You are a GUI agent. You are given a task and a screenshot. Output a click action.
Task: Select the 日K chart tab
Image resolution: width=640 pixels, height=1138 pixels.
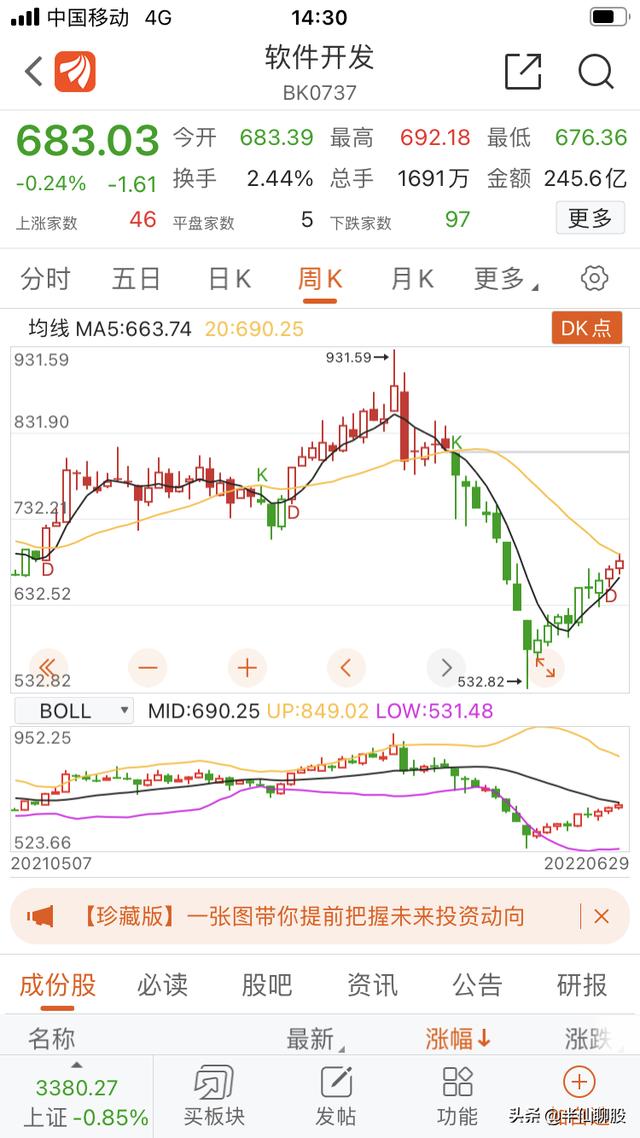coord(229,279)
